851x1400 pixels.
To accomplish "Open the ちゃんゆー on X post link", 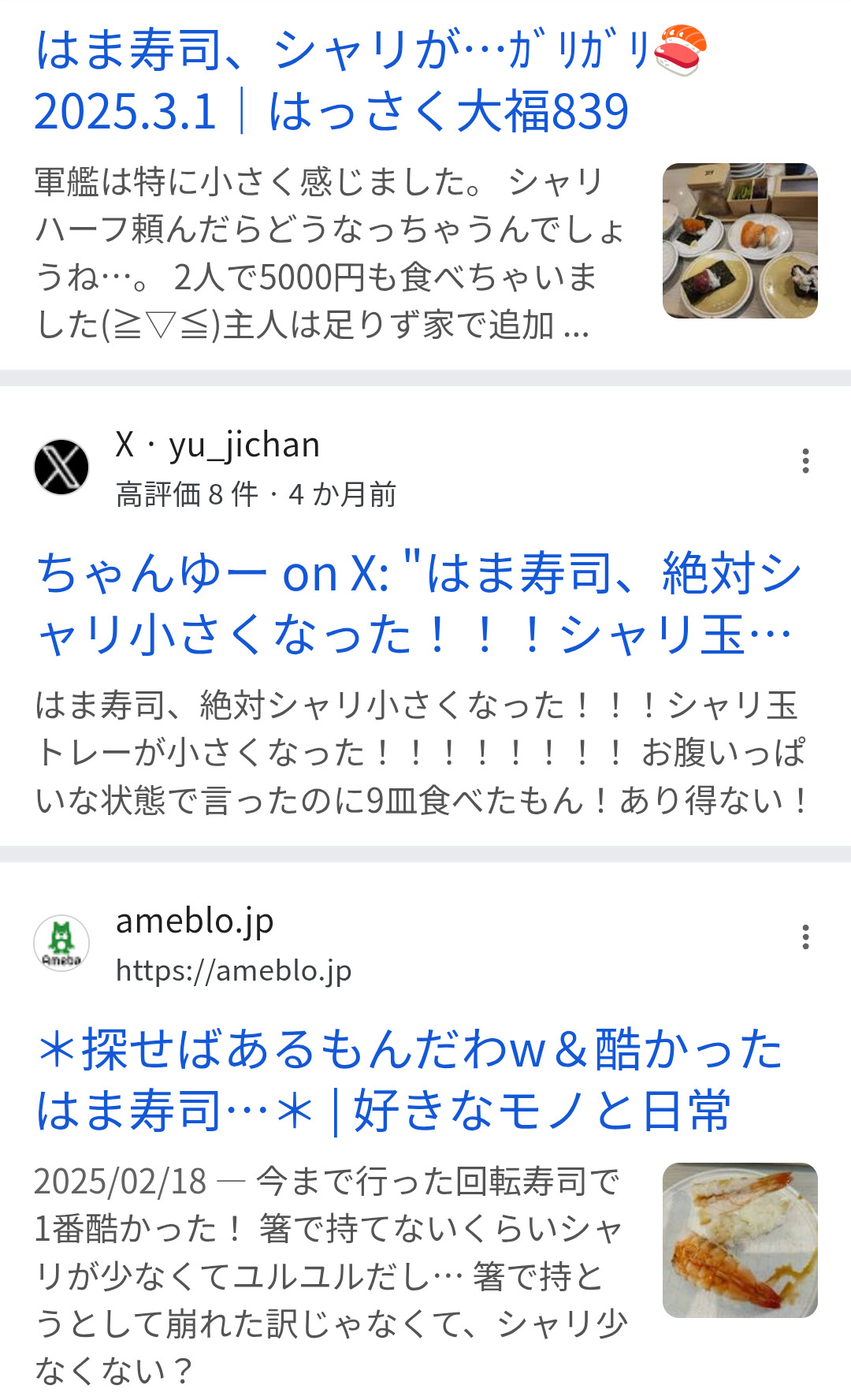I will pyautogui.click(x=418, y=603).
